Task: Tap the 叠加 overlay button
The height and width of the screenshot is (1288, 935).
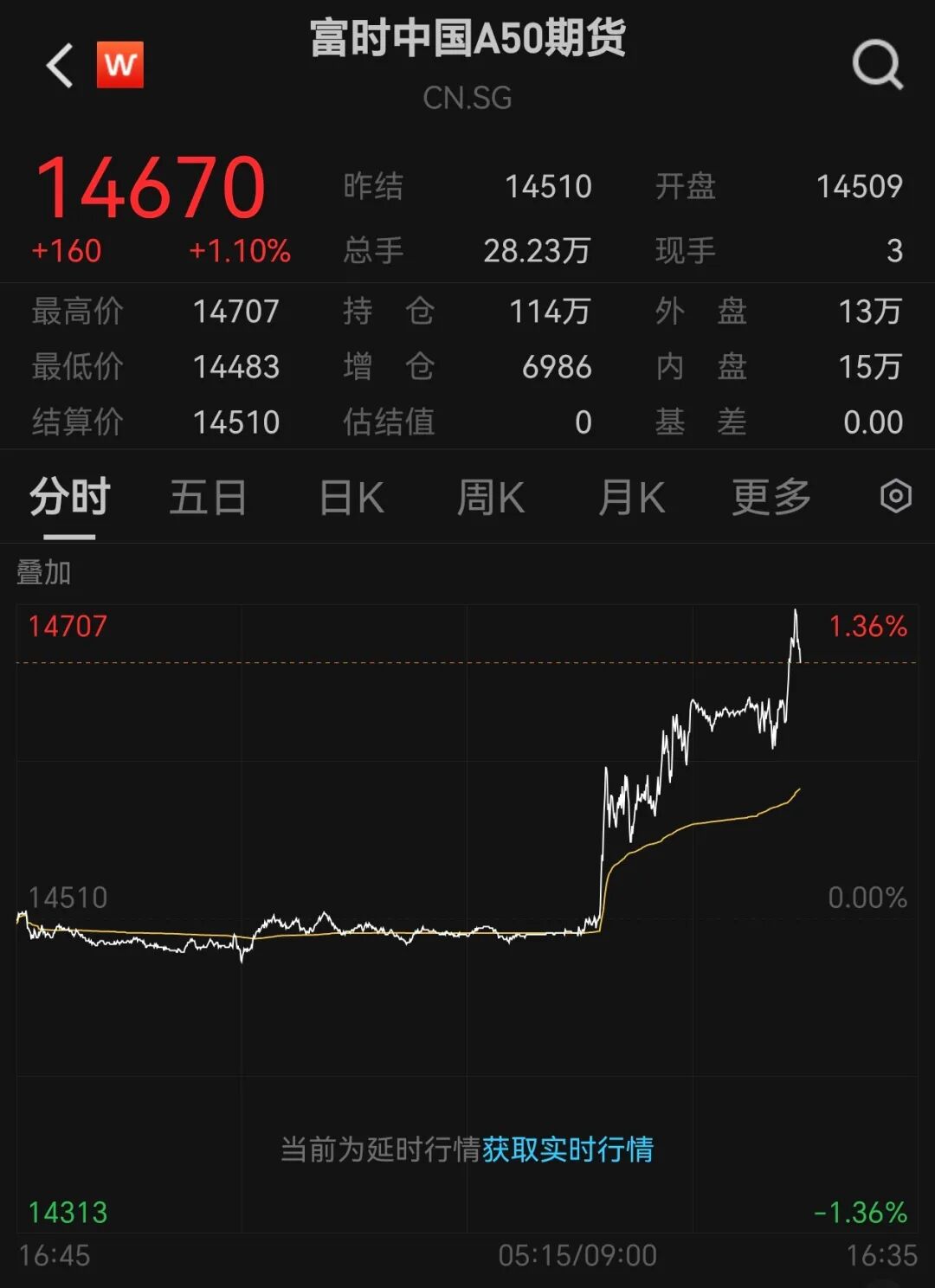Action: tap(44, 572)
